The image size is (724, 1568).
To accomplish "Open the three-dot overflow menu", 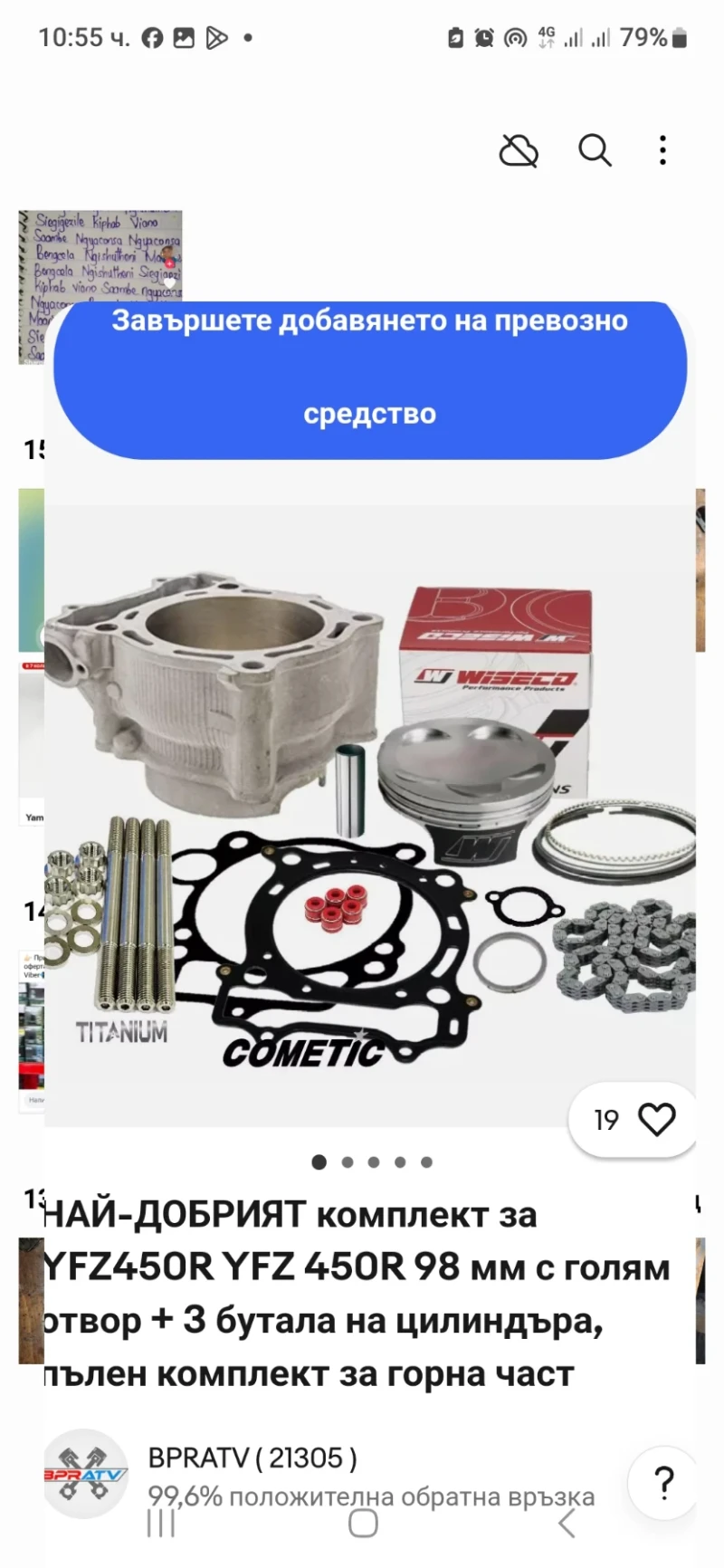I will 663,150.
